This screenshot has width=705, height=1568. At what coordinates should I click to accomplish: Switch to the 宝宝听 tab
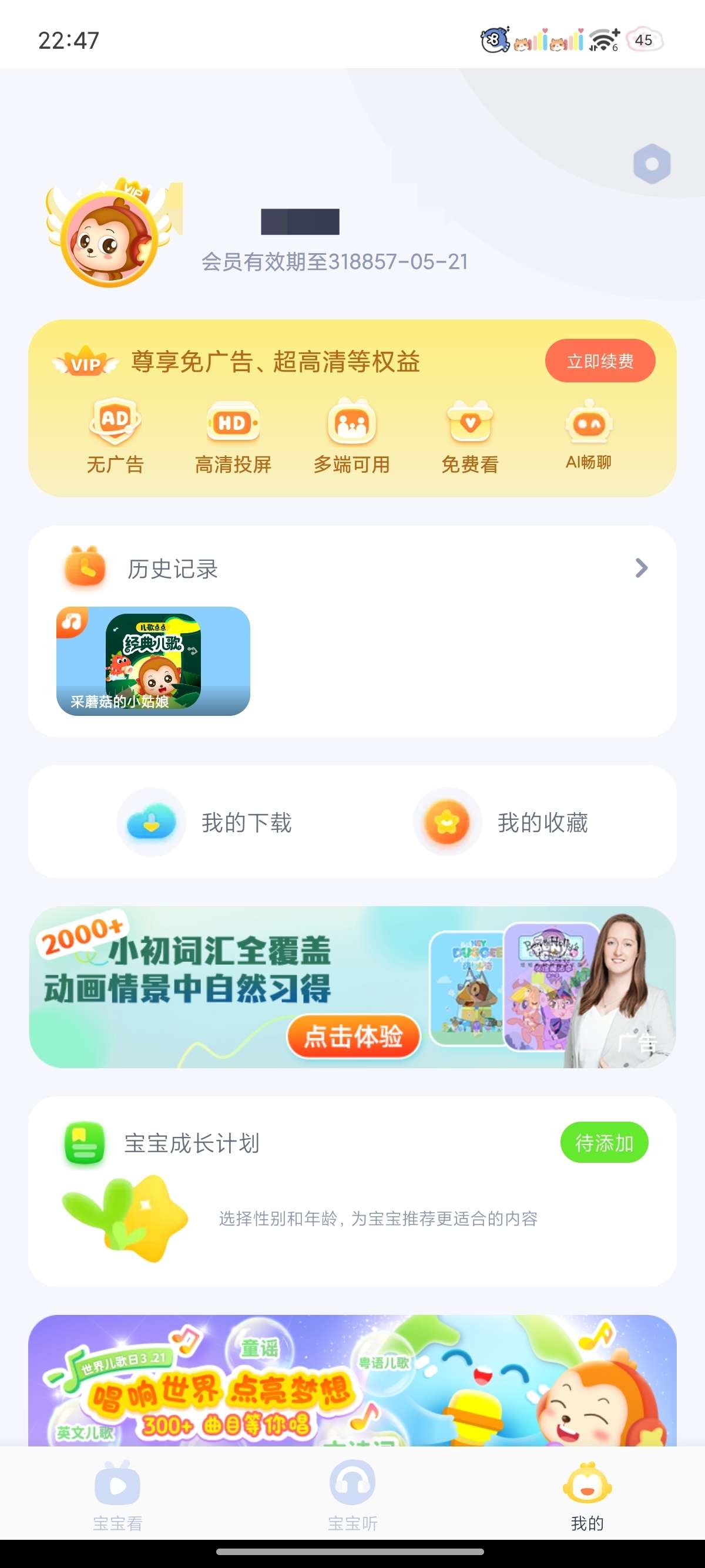click(x=352, y=1496)
